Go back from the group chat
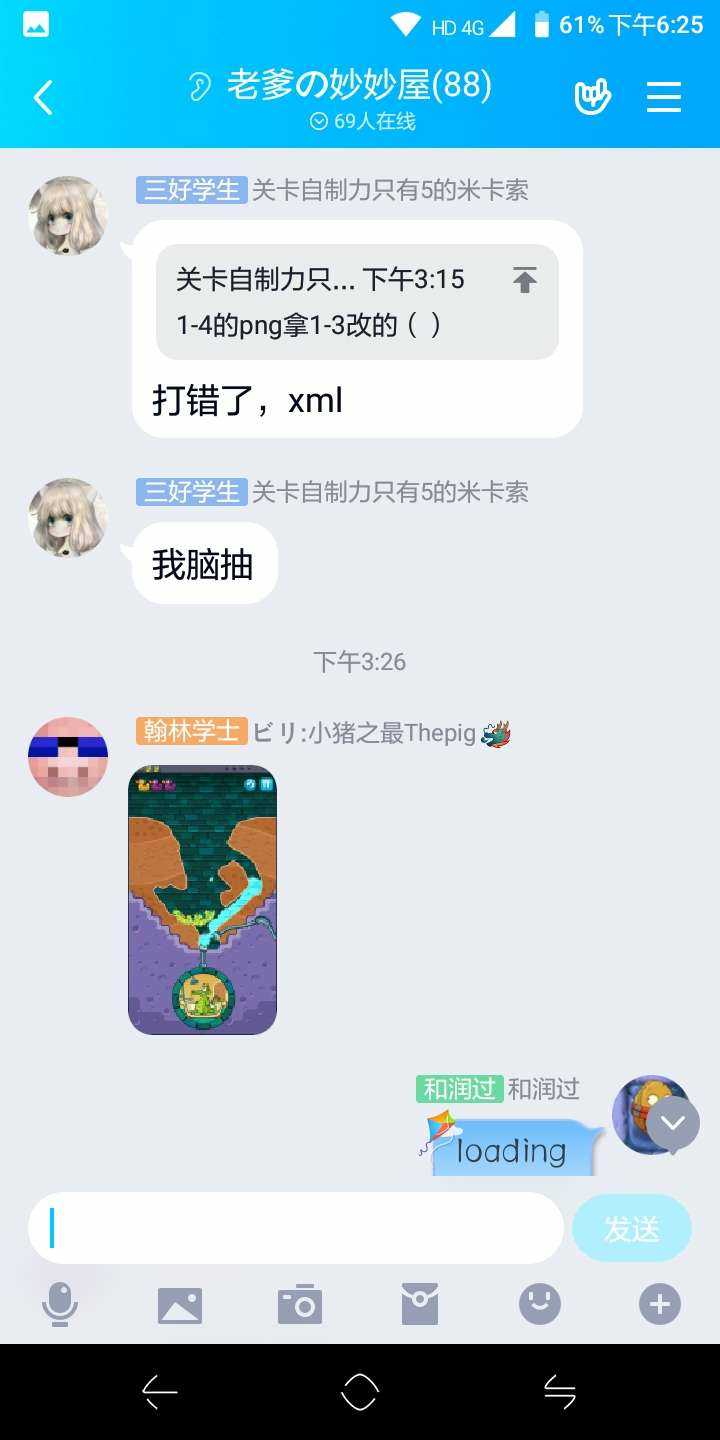Viewport: 720px width, 1440px height. click(43, 97)
